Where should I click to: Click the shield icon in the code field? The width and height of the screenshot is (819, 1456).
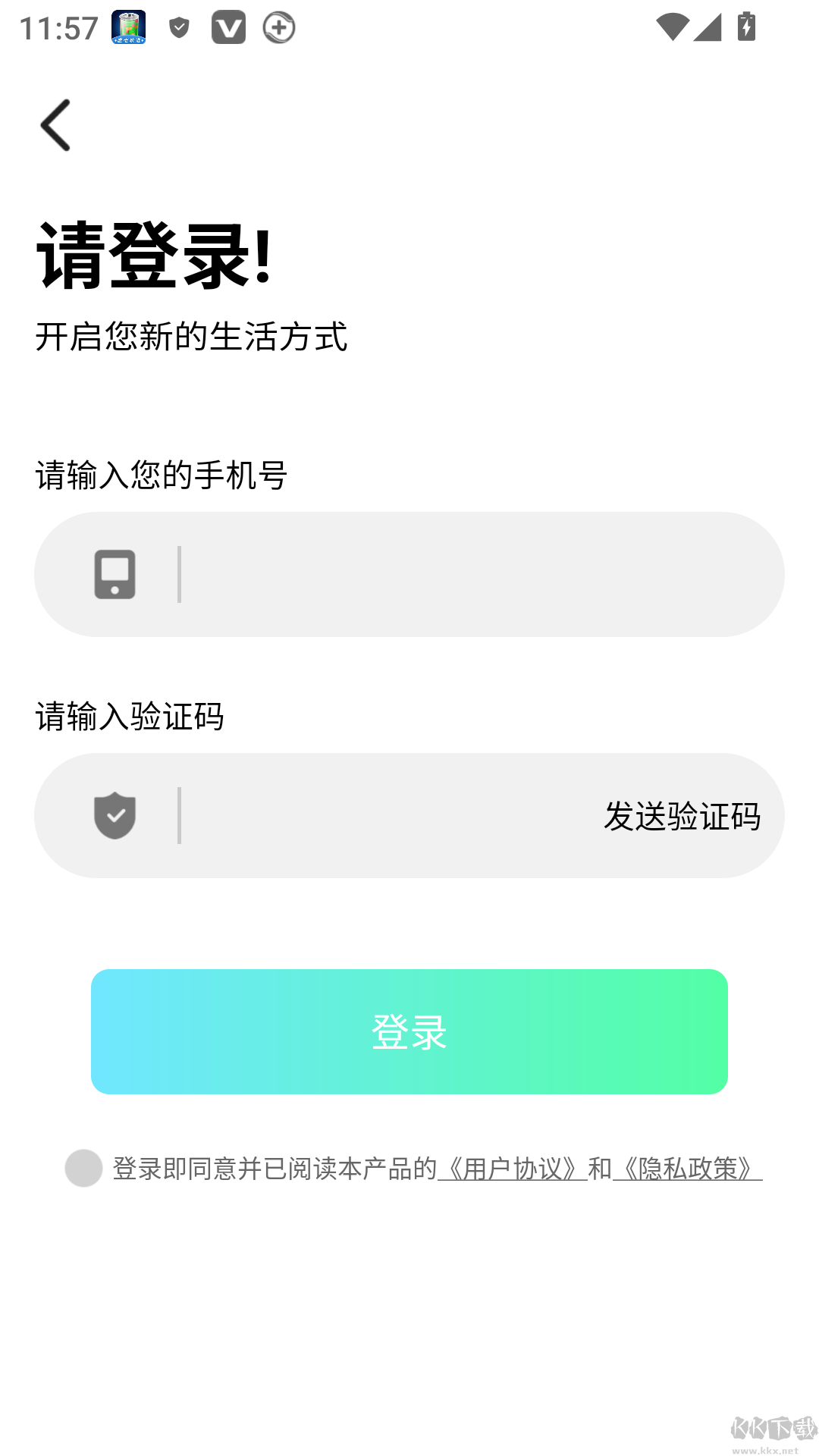(x=115, y=814)
